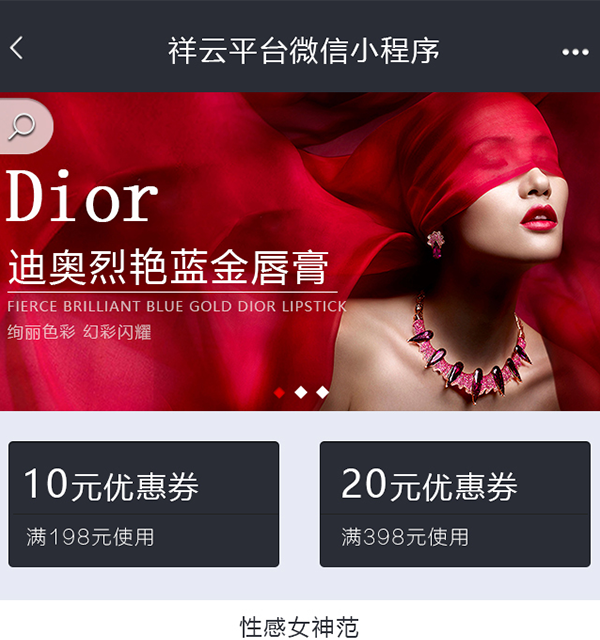
Task: Go back using the header arrow
Action: pos(17,48)
